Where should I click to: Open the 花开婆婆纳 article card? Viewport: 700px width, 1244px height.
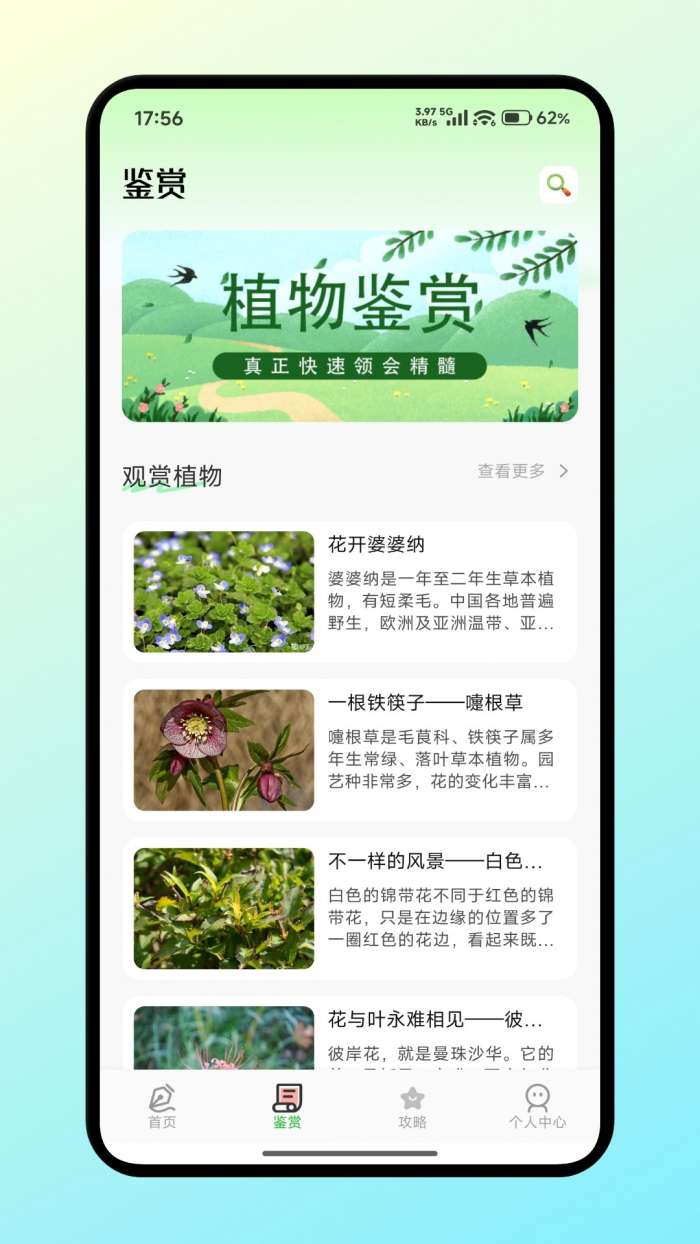click(x=349, y=591)
